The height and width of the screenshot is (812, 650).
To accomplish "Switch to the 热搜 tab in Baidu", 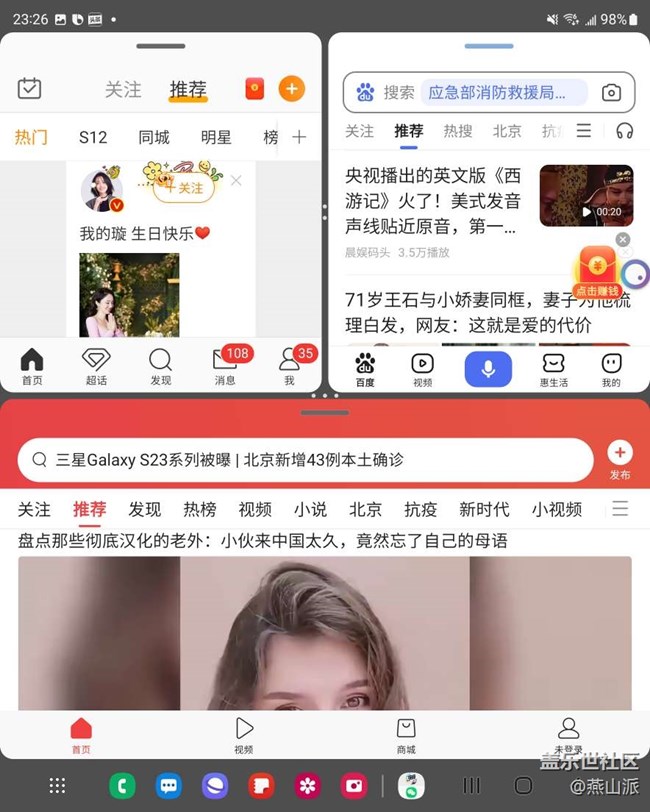I will (458, 131).
